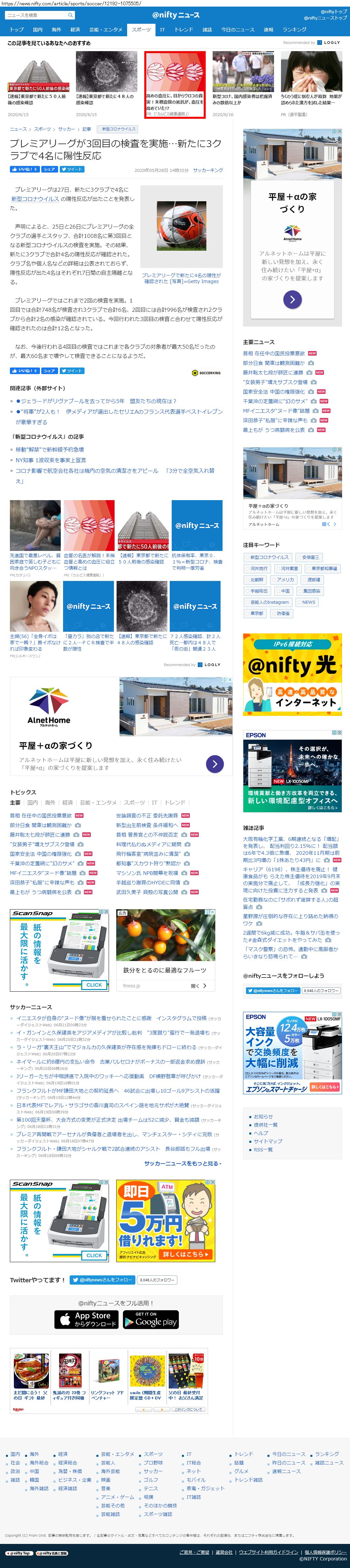Open the サッカー breadcrumb link
Image resolution: width=350 pixels, height=1568 pixels.
click(66, 129)
